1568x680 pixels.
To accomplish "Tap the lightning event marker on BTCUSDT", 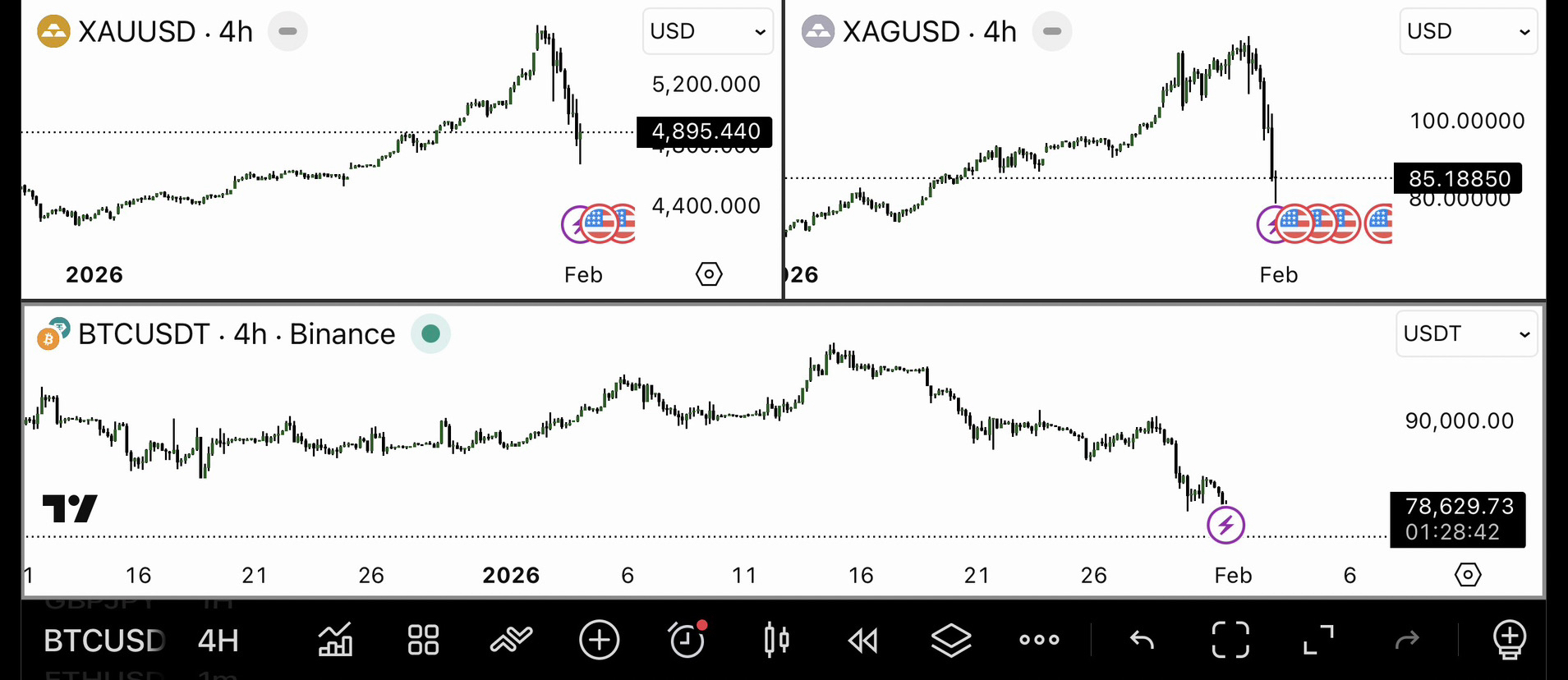I will [1225, 525].
